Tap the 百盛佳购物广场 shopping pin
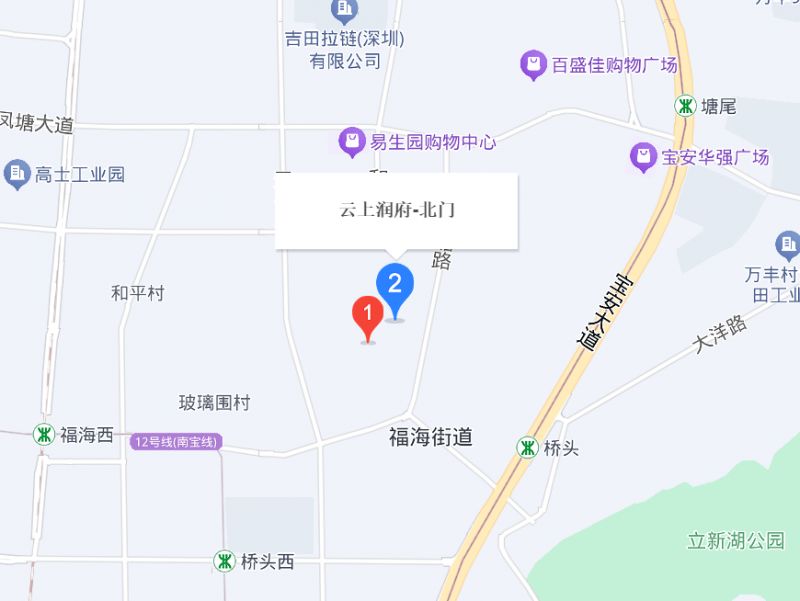800x601 pixels. click(533, 66)
